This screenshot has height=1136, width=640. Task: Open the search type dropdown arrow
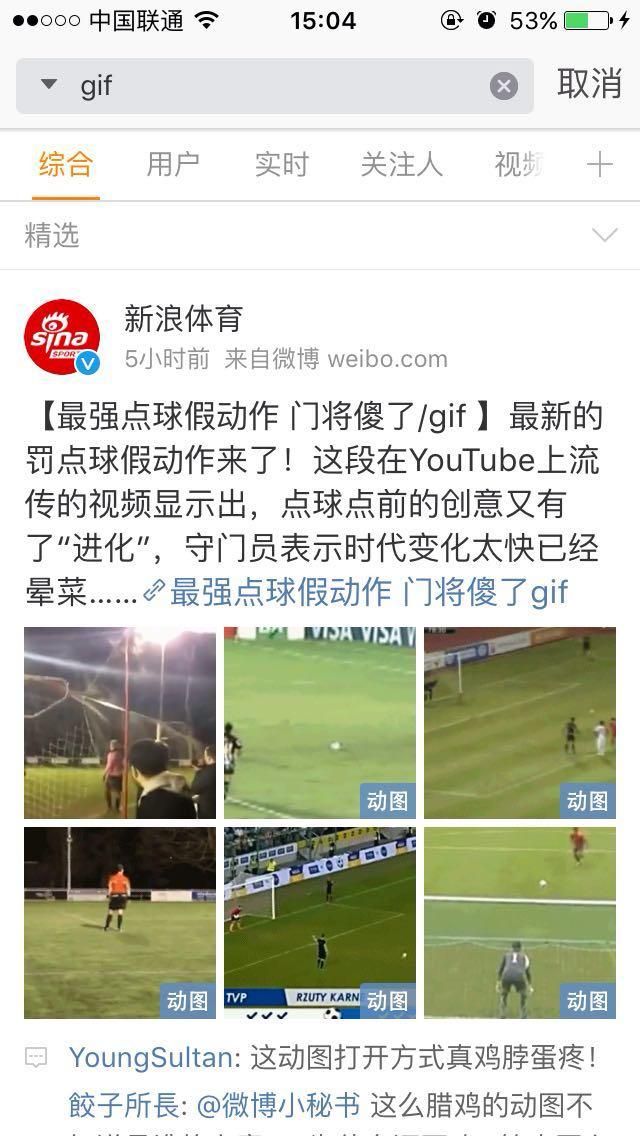[49, 85]
